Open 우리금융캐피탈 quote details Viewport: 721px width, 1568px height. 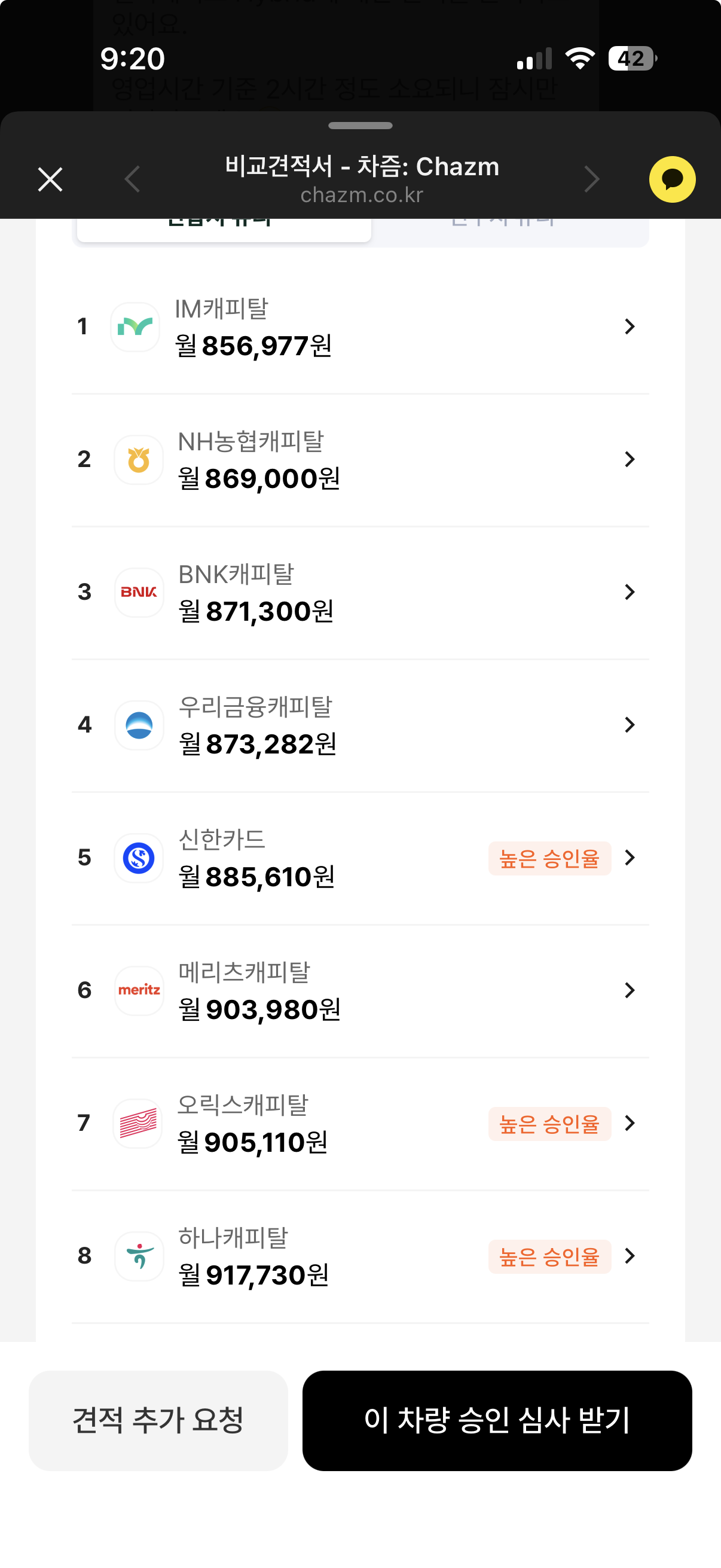(x=359, y=725)
